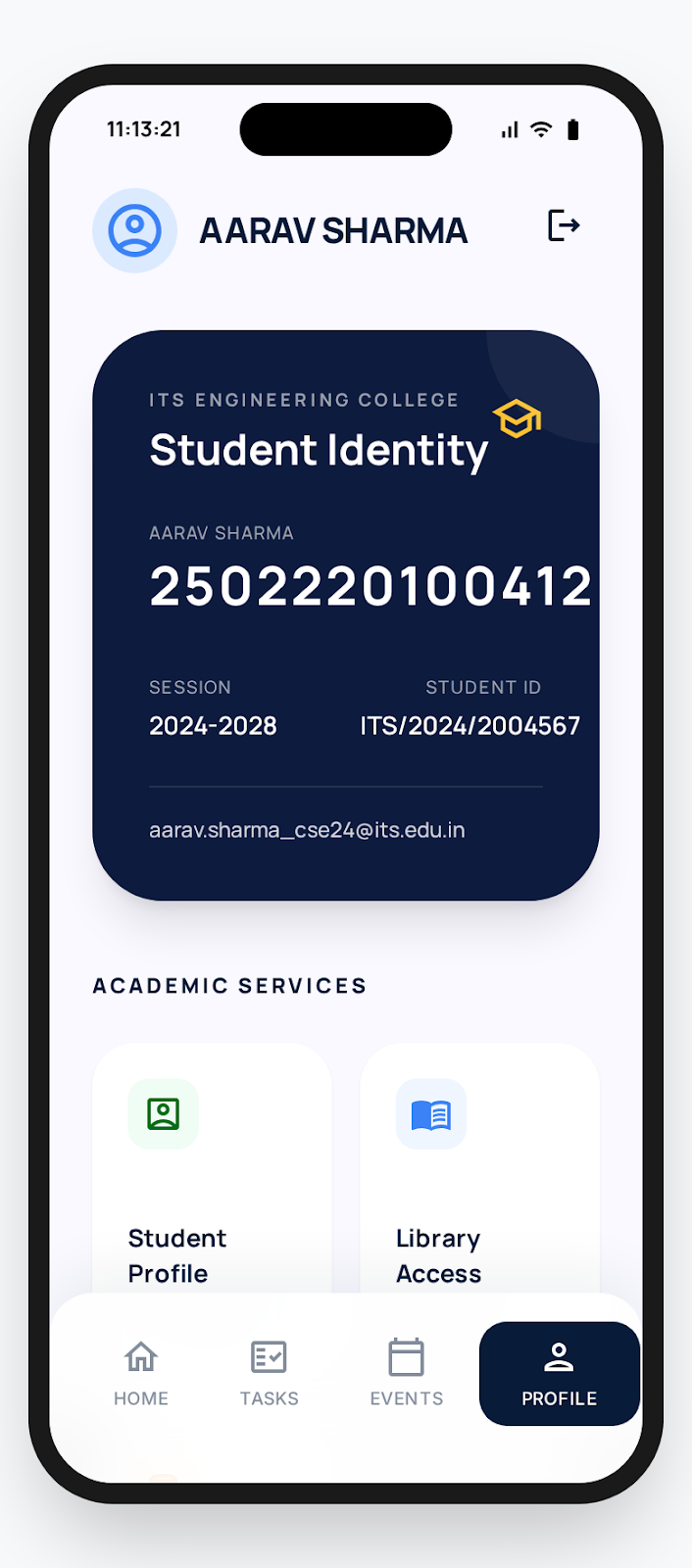Go to the Tasks tab

click(269, 1373)
